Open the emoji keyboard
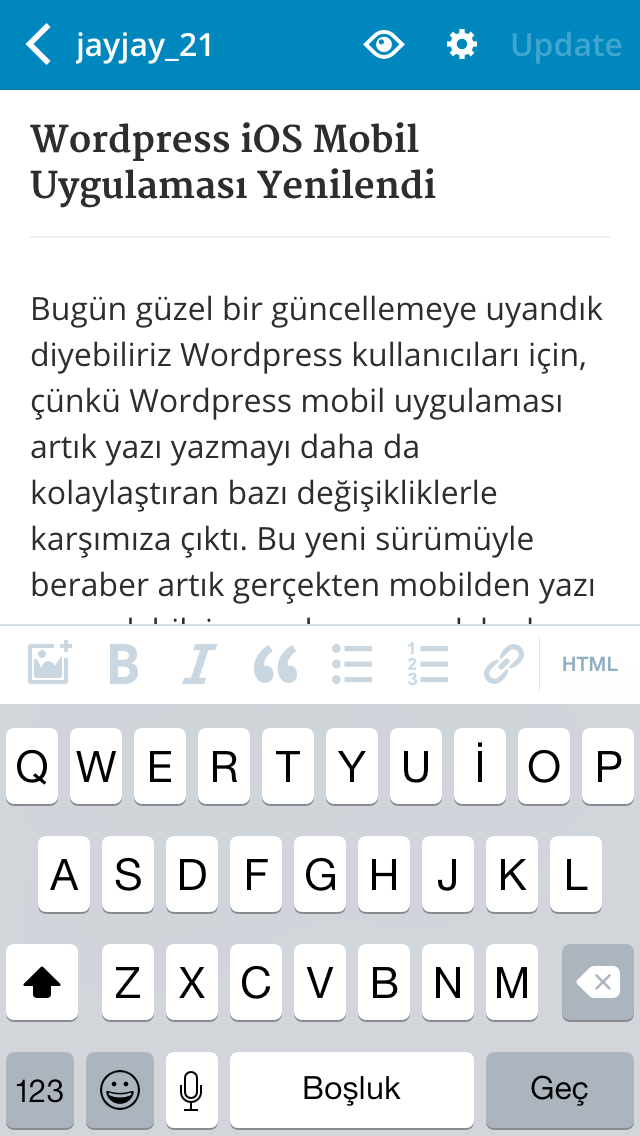This screenshot has height=1136, width=640. point(120,1090)
